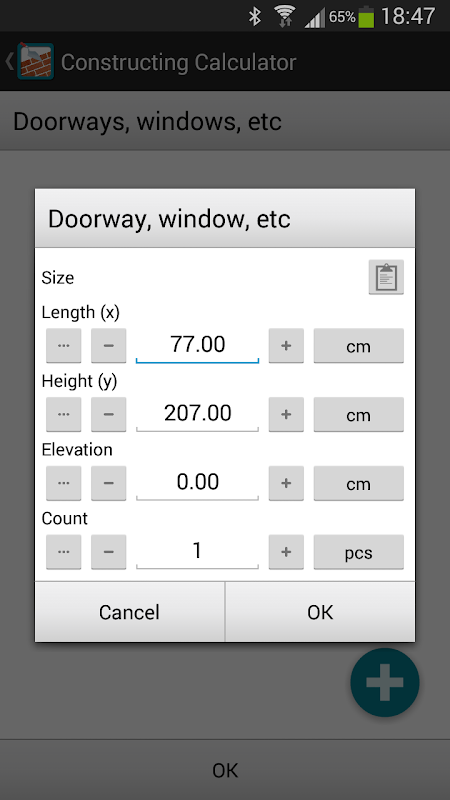The width and height of the screenshot is (450, 800).
Task: Increase Count with its plus button
Action: (x=286, y=552)
